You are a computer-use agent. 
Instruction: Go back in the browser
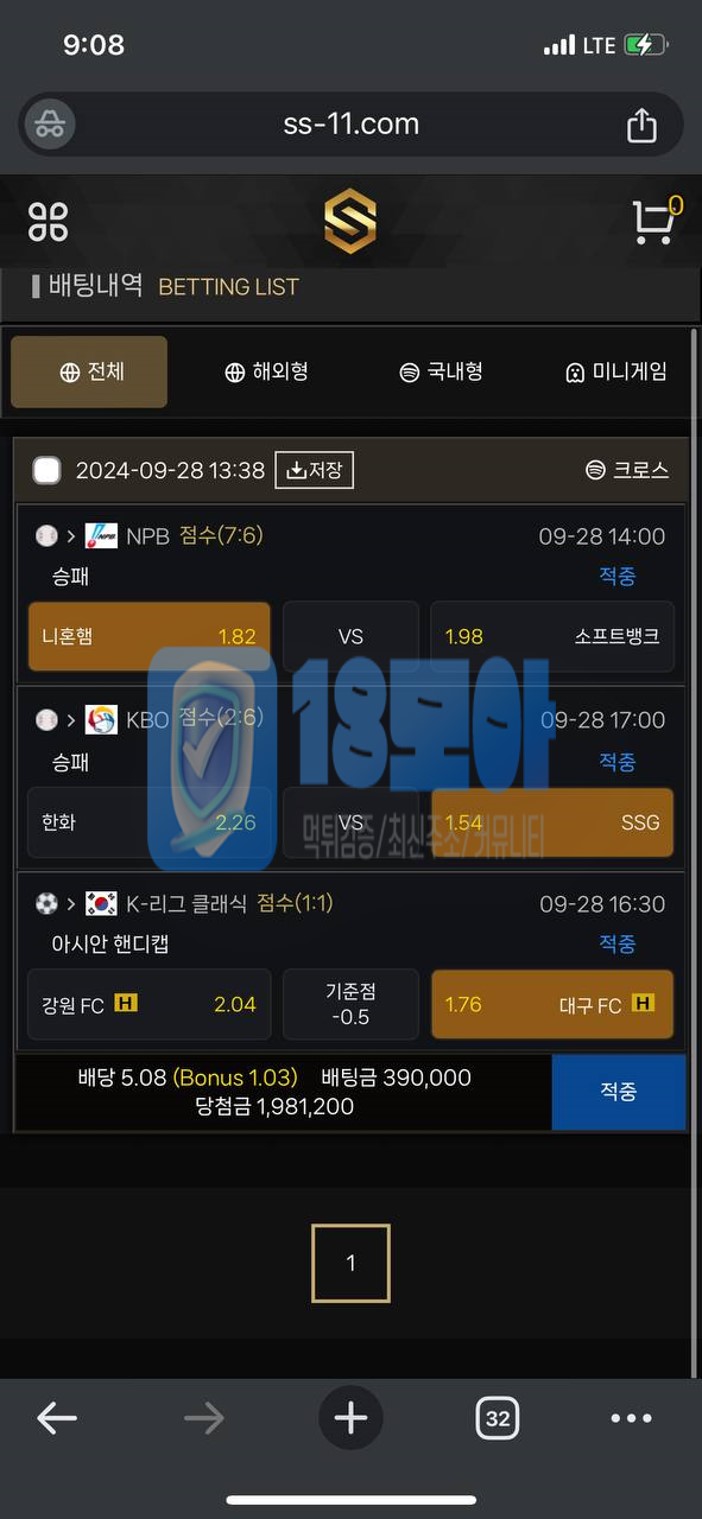(x=57, y=1417)
